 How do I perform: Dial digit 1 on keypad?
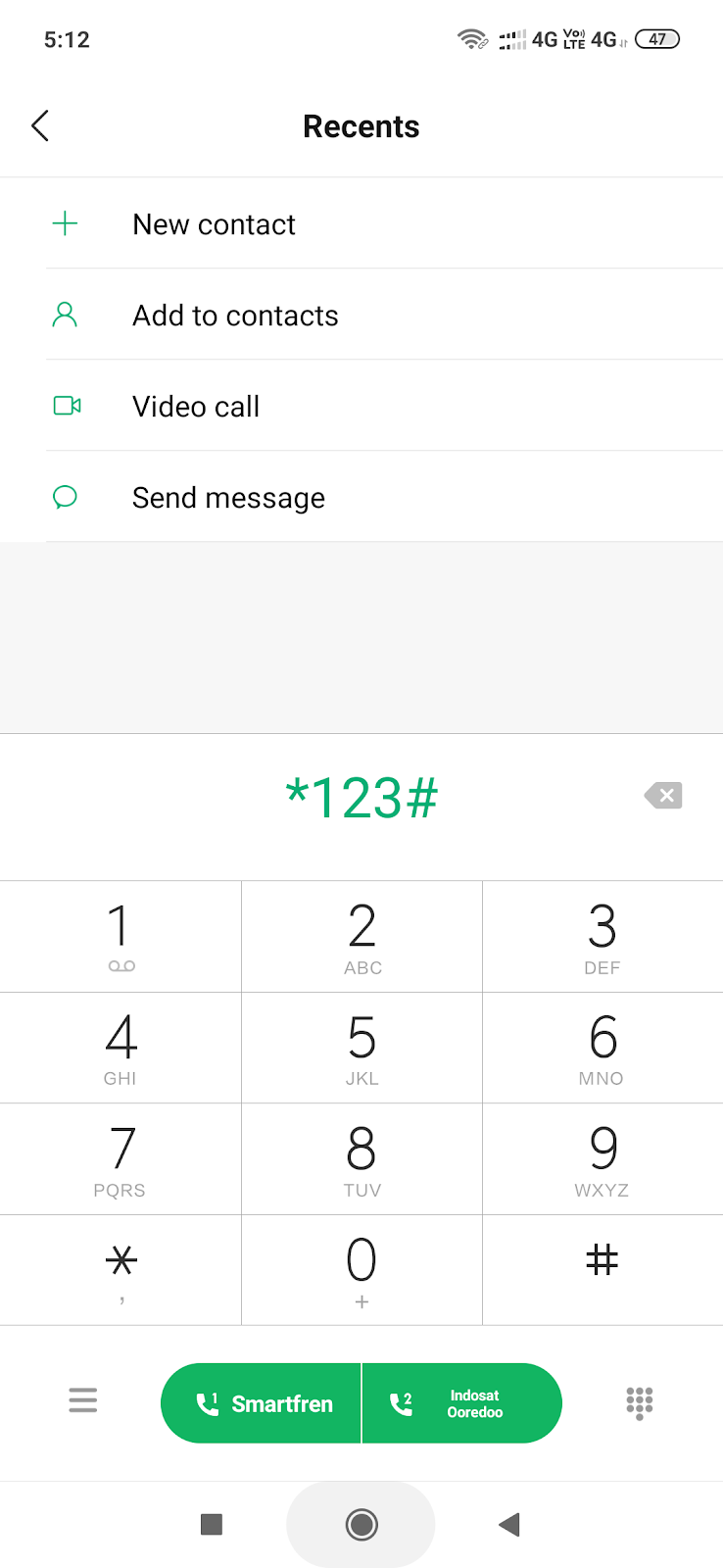[x=120, y=936]
